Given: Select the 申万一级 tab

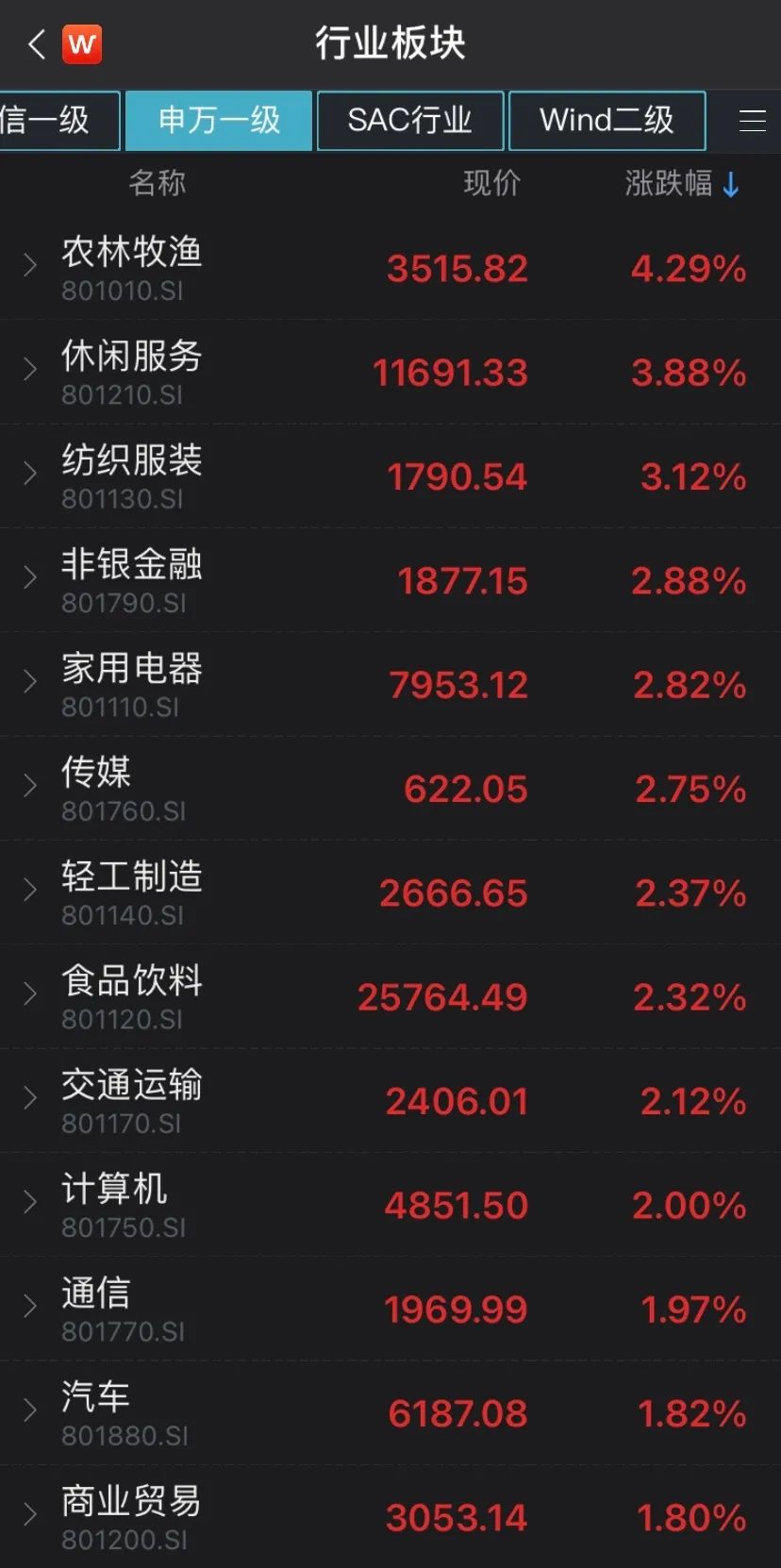Looking at the screenshot, I should (x=219, y=121).
